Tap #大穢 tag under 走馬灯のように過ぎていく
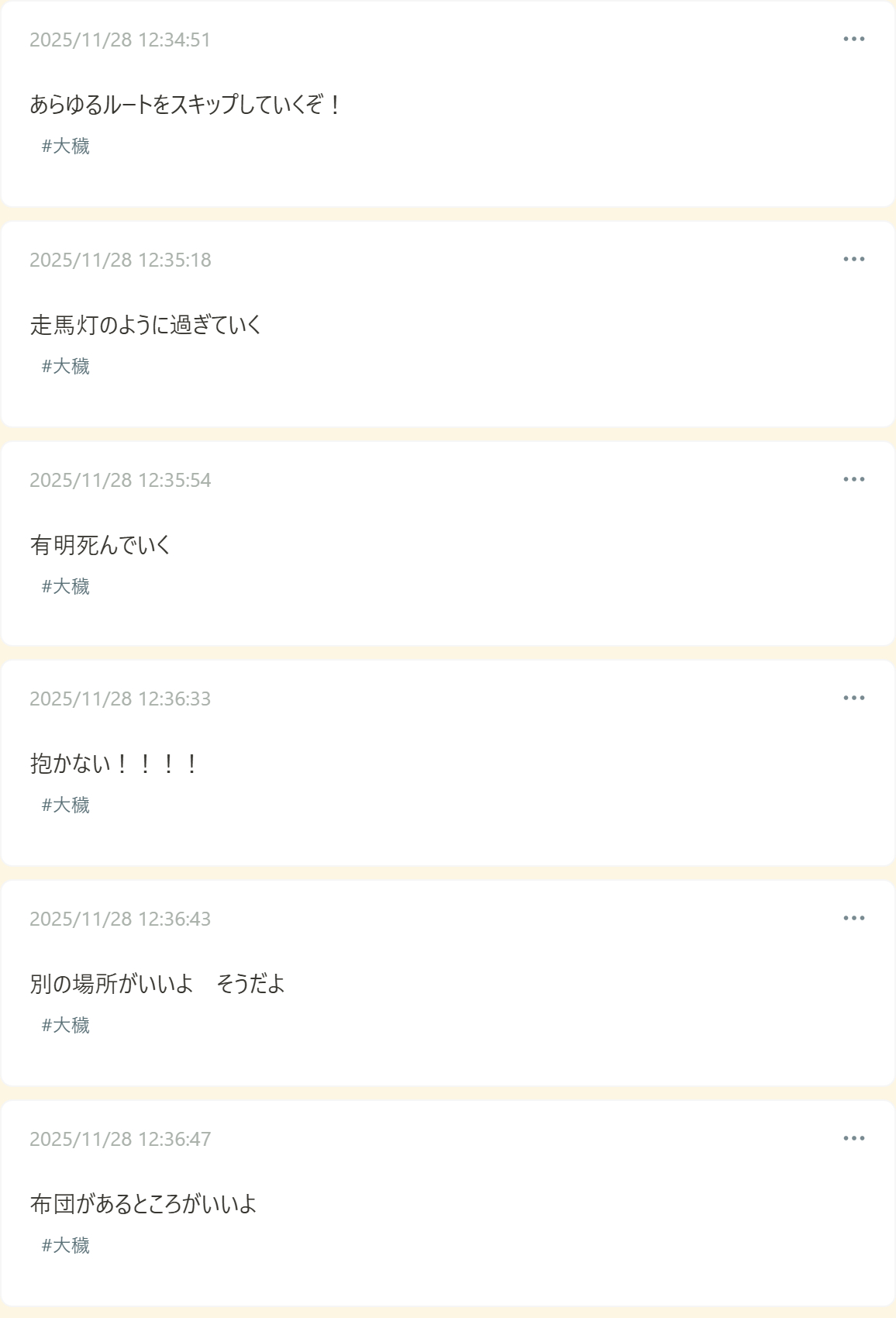This screenshot has width=896, height=1318. 66,366
